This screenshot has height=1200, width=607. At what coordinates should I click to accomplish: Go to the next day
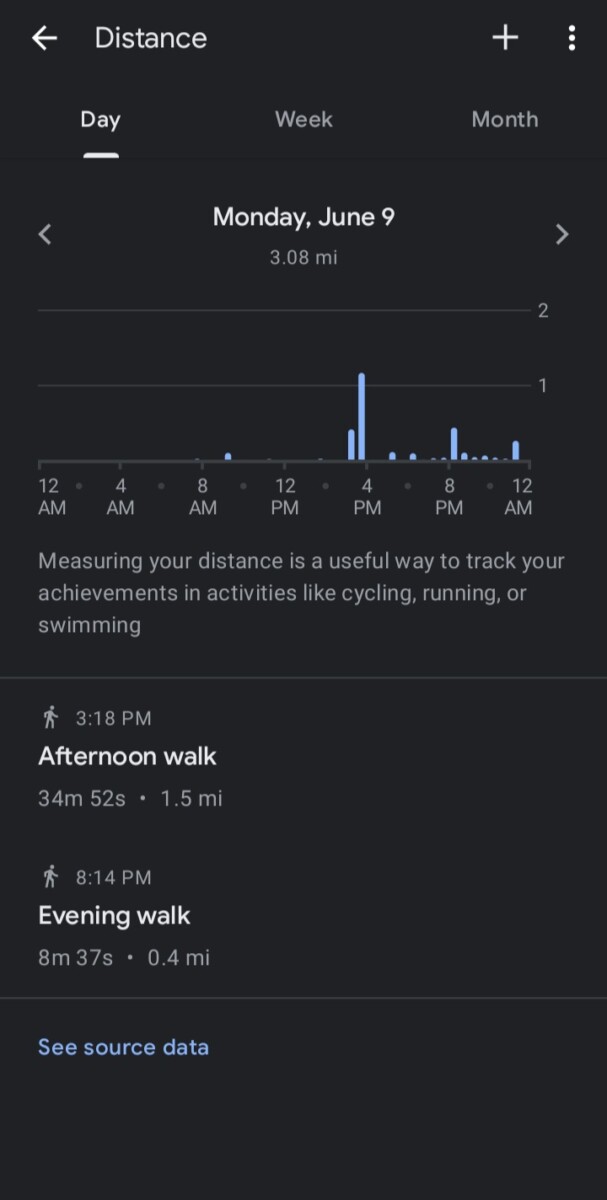coord(562,235)
